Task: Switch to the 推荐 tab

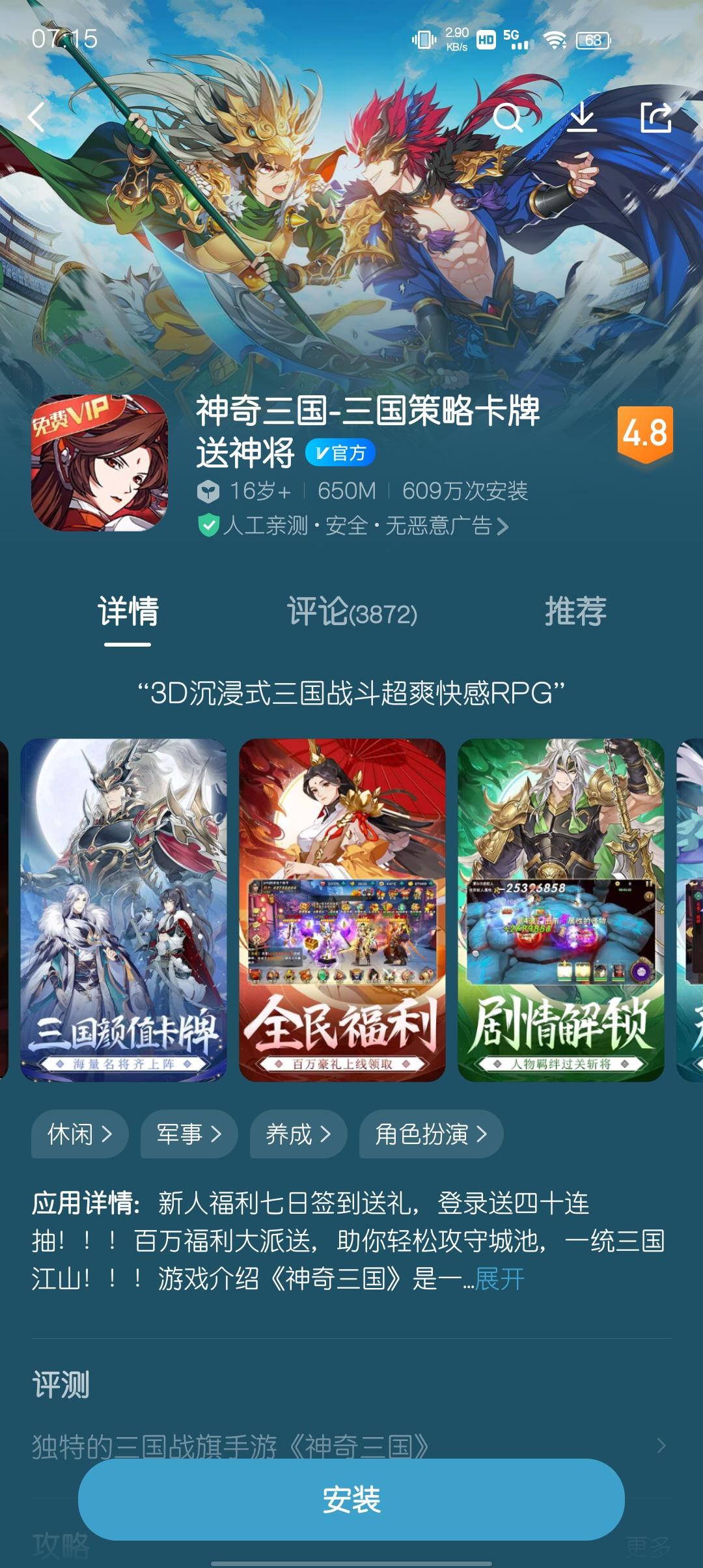Action: [576, 611]
